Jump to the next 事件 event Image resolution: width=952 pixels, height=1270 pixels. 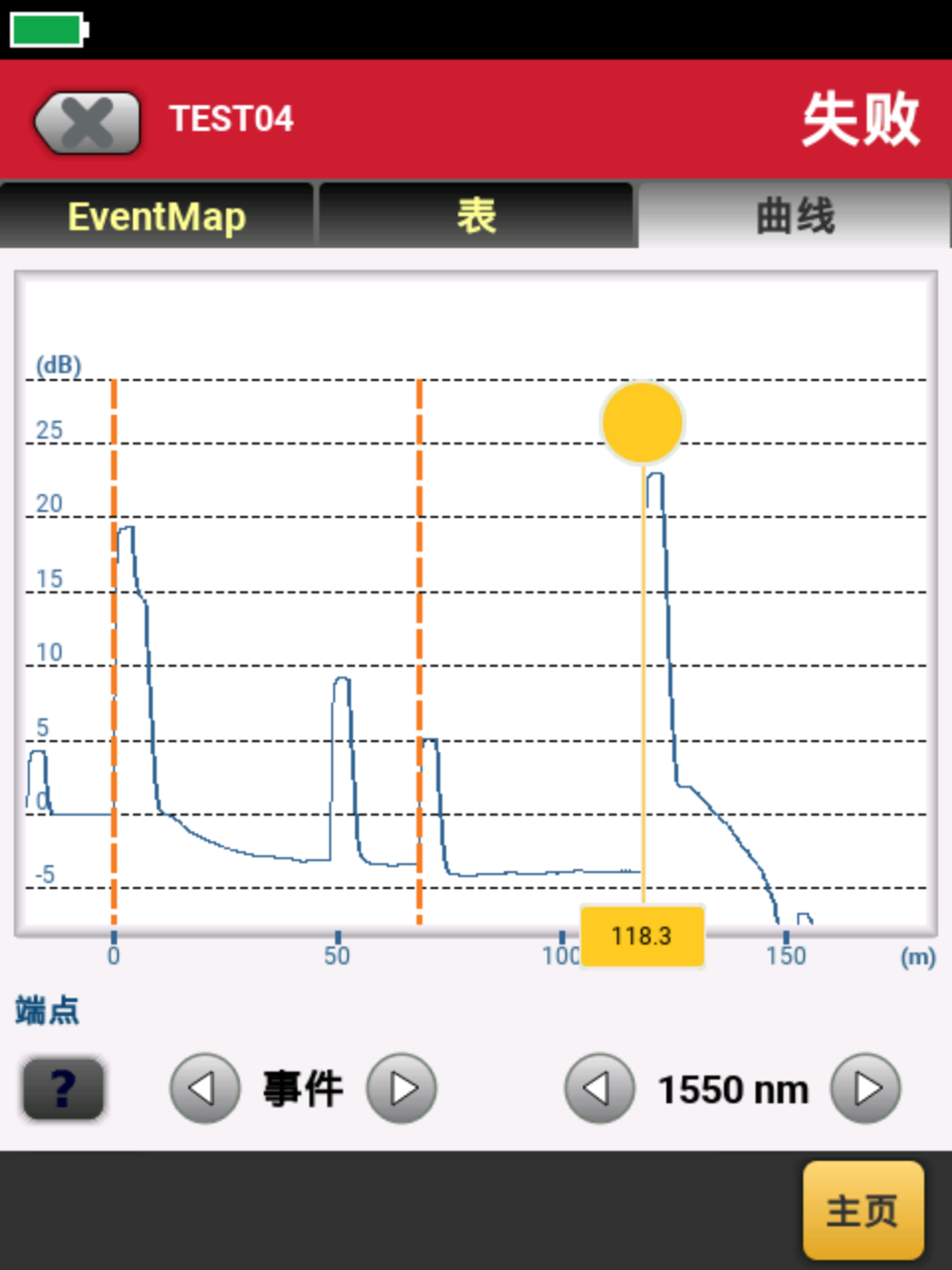(402, 1088)
